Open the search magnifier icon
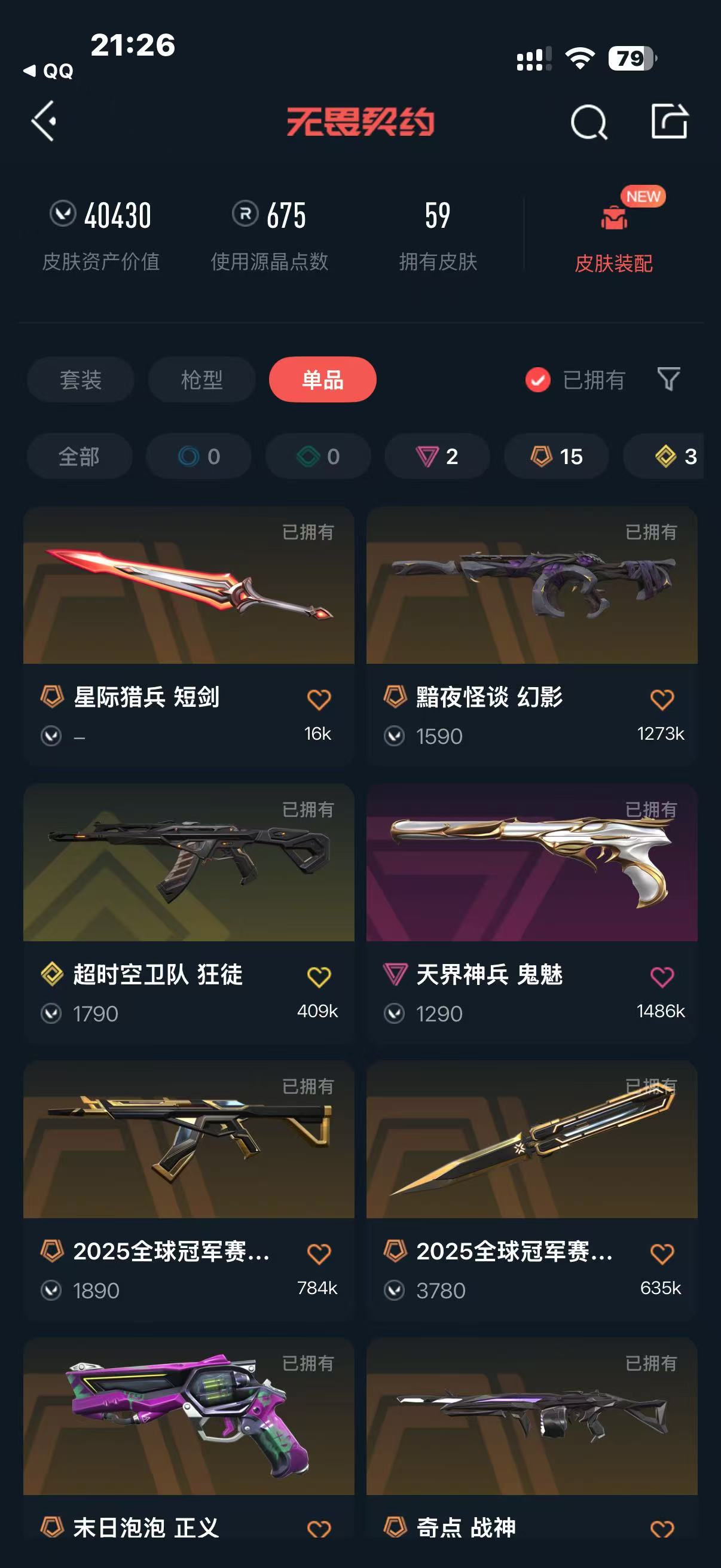The image size is (721, 1568). click(588, 122)
